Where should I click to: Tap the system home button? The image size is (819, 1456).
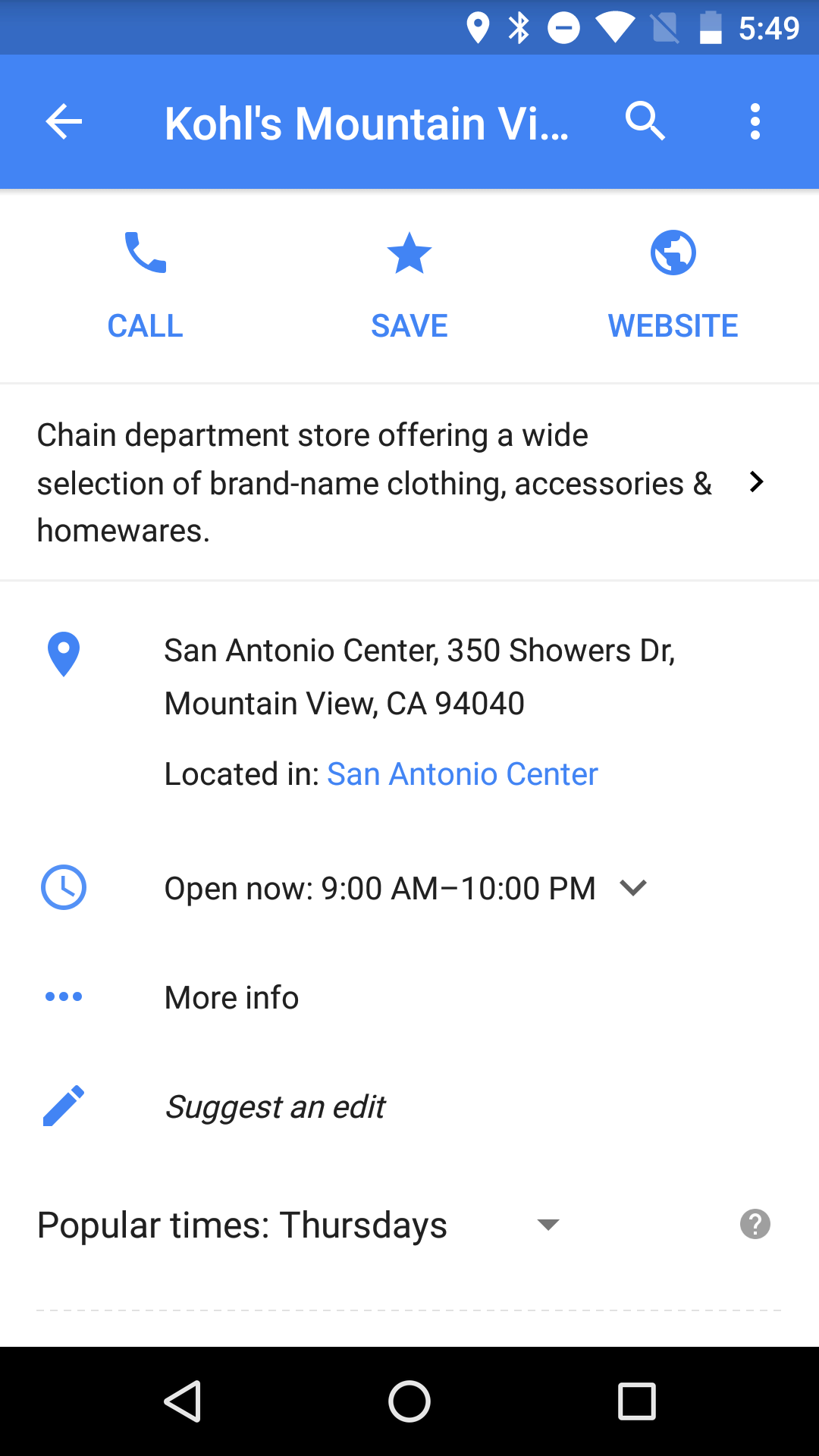(409, 1401)
